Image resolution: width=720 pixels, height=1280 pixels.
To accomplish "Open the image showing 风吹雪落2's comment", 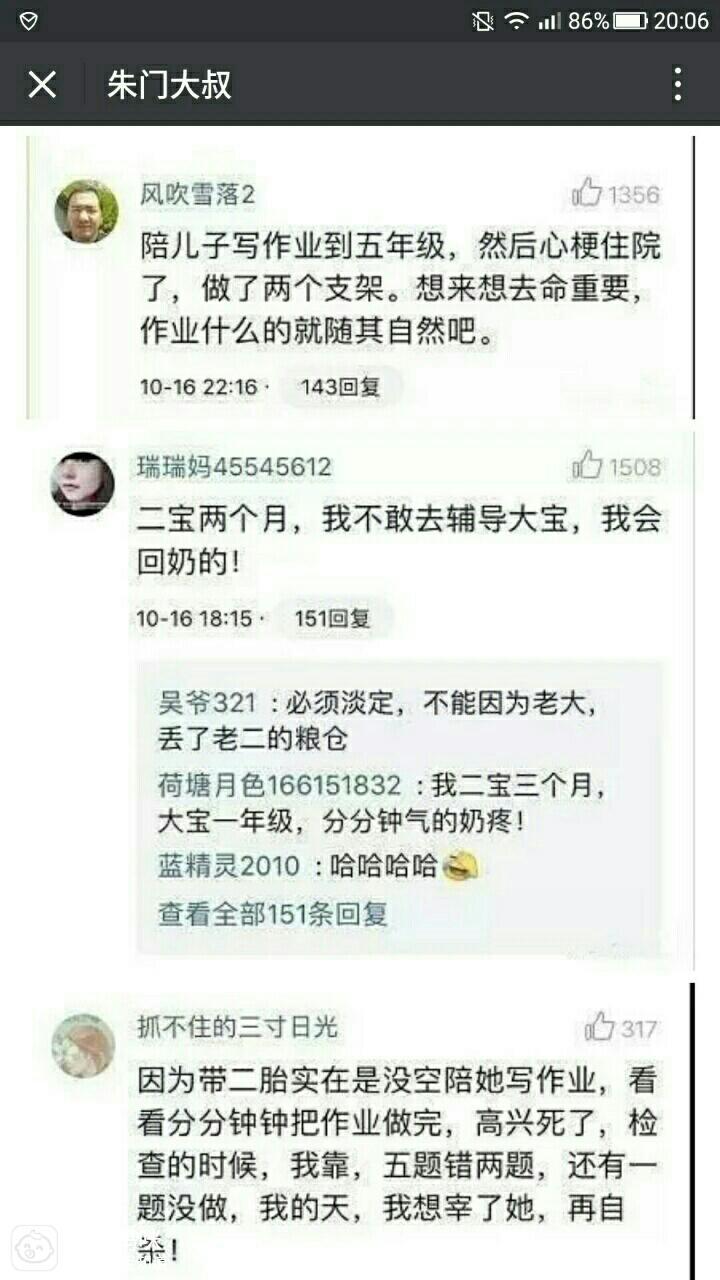I will (x=360, y=278).
